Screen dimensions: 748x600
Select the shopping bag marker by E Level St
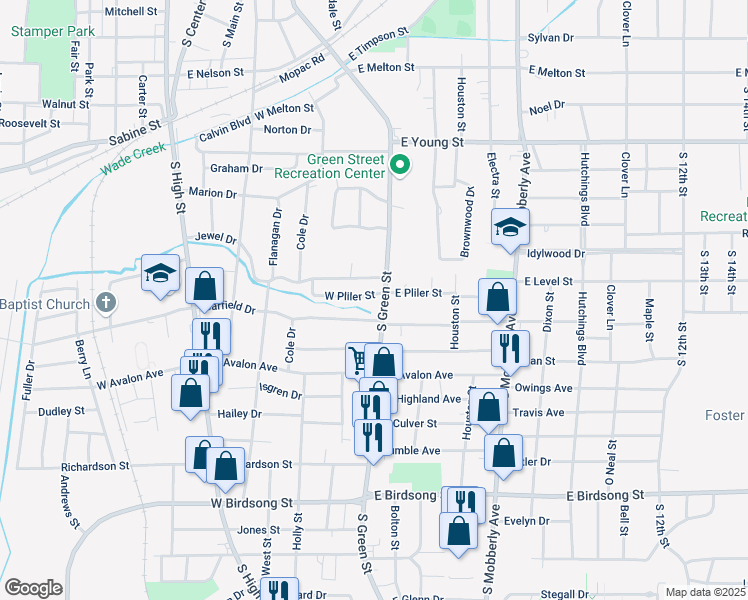(x=497, y=297)
